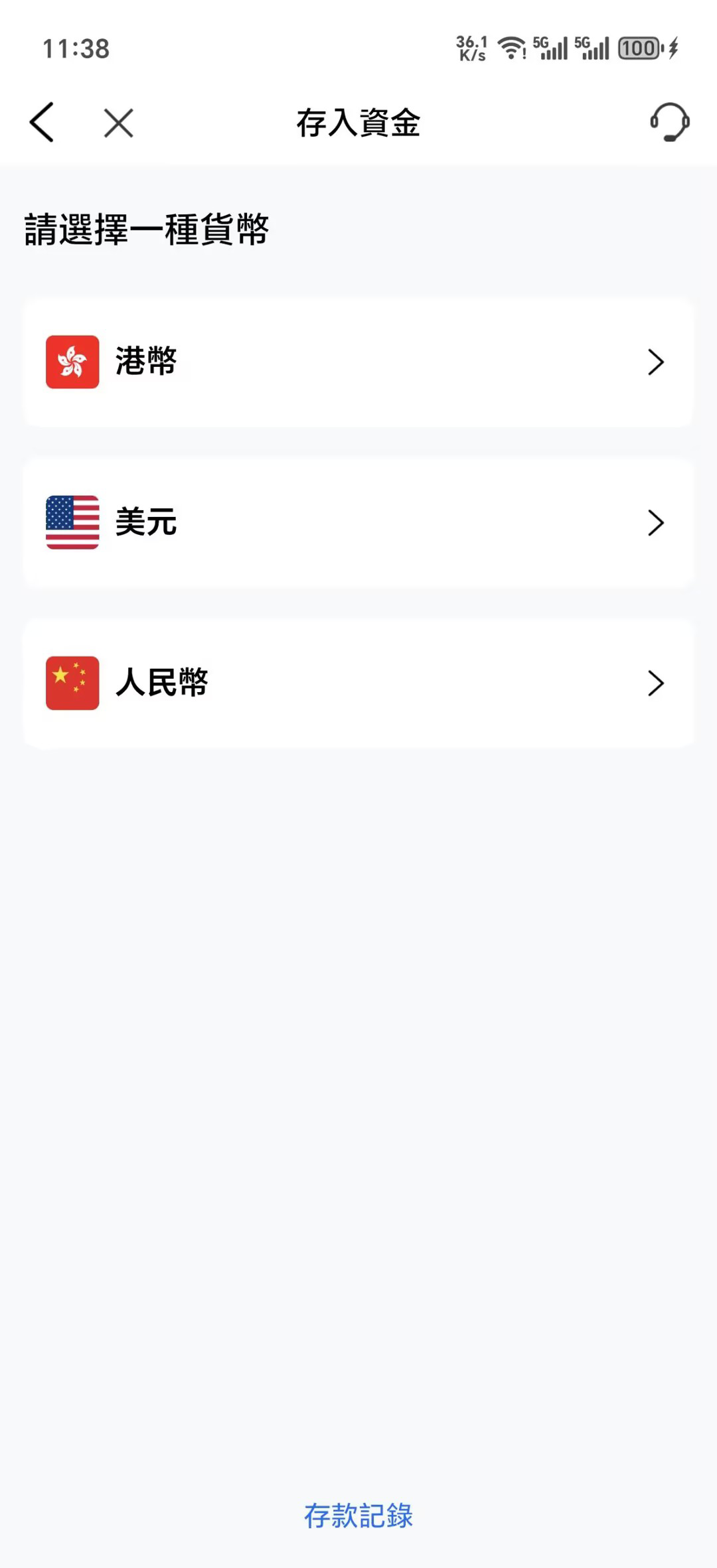Go back to the previous page
The height and width of the screenshot is (1568, 717).
(42, 123)
